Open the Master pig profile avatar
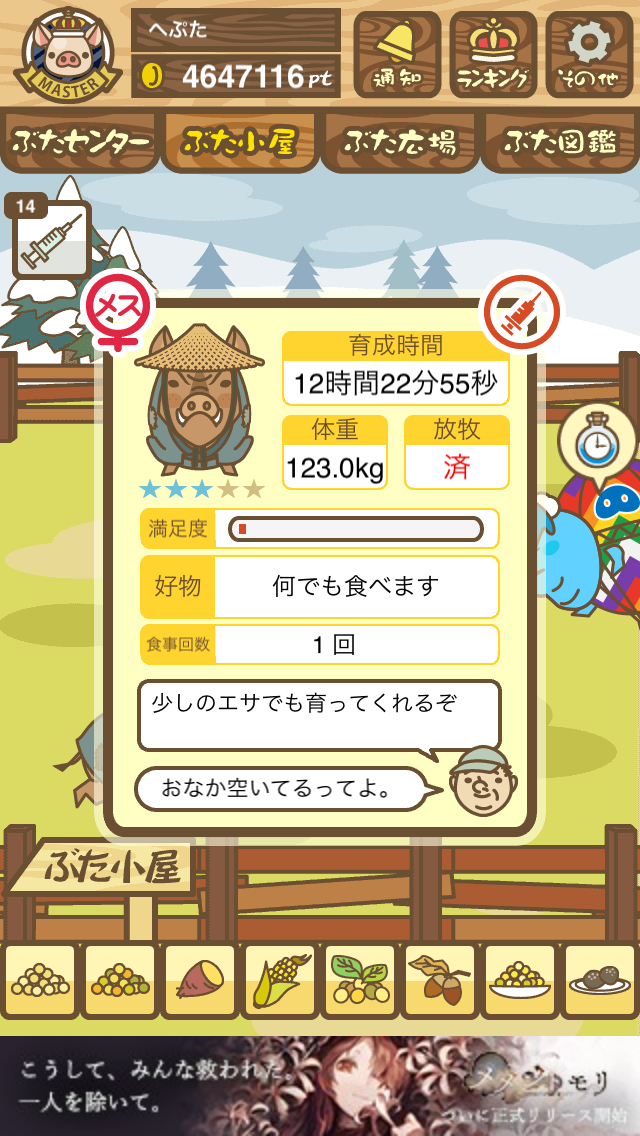640x1136 pixels. [x=67, y=55]
